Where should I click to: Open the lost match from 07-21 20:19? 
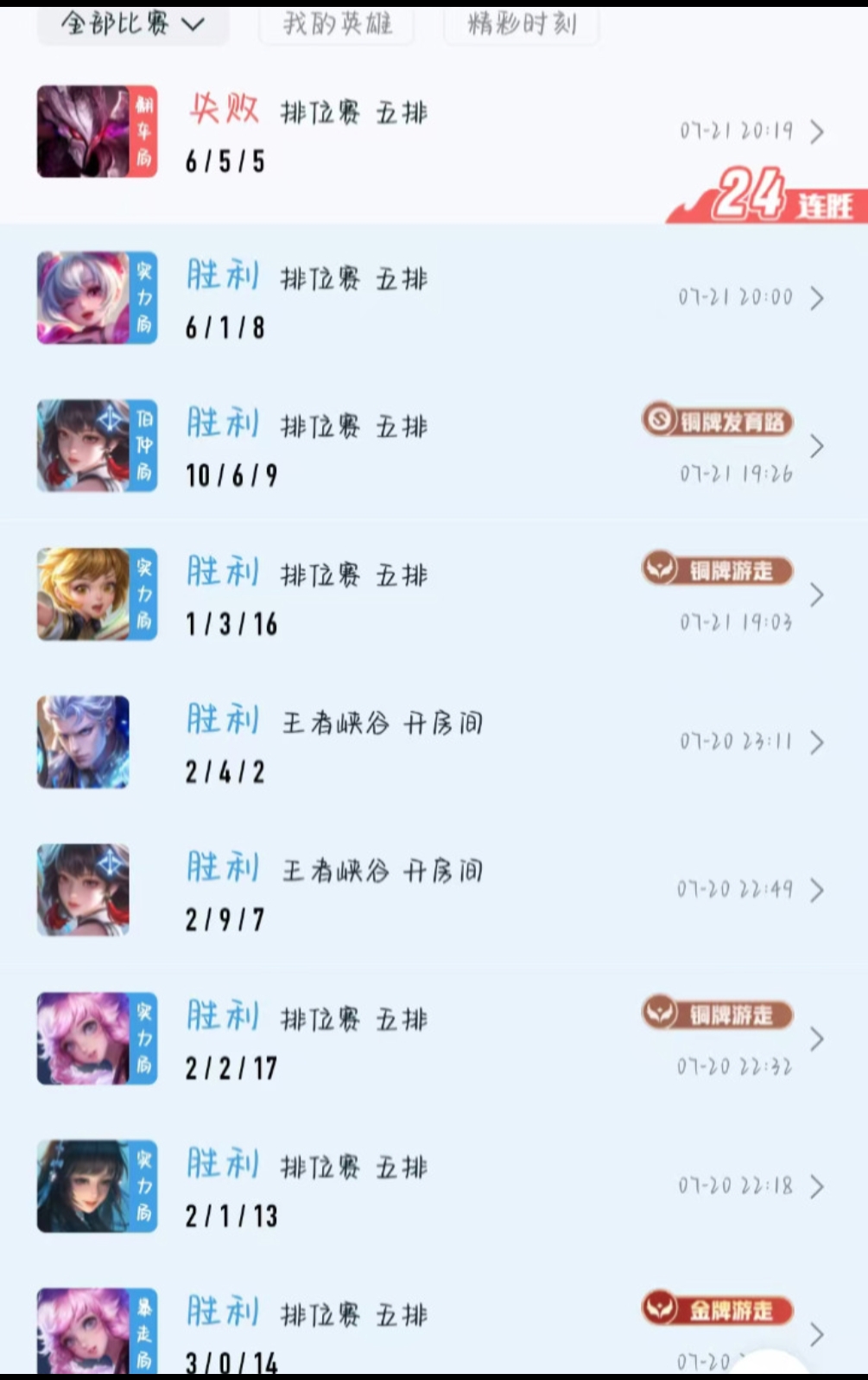tap(432, 132)
